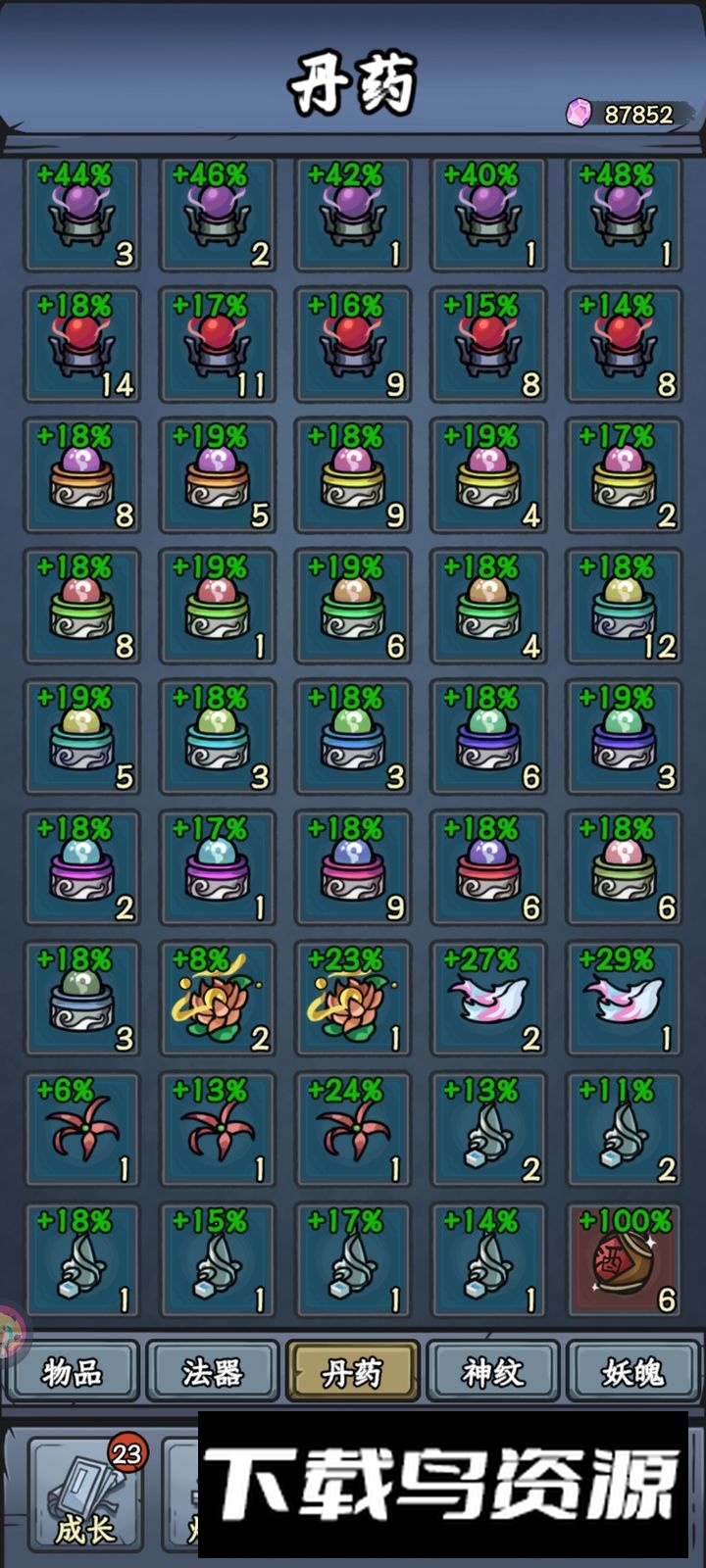Tap the +27% feather item
This screenshot has height=1568, width=706.
[488, 999]
